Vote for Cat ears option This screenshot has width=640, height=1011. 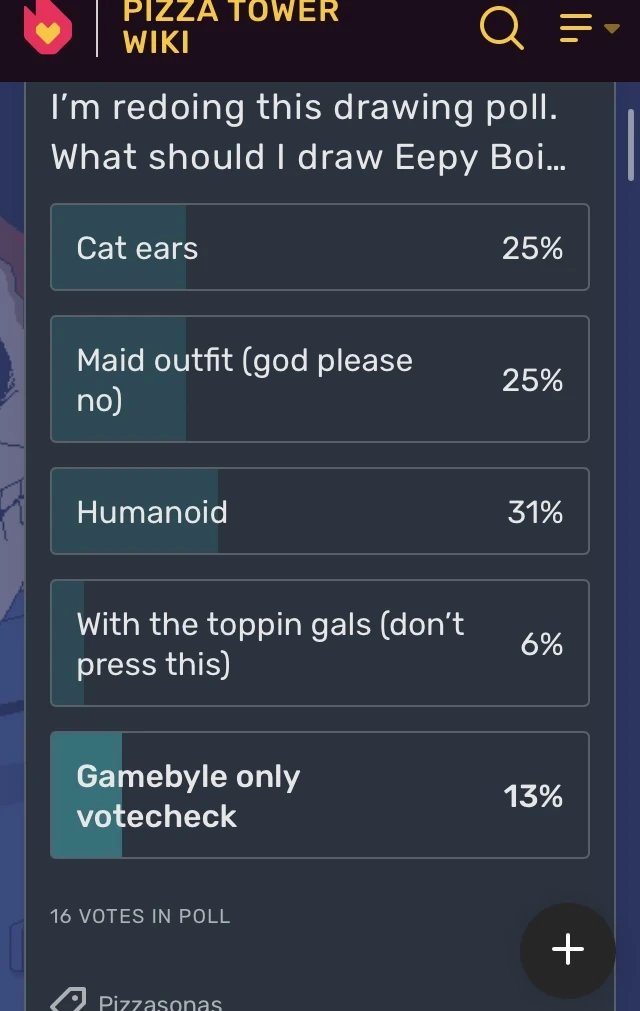click(319, 248)
